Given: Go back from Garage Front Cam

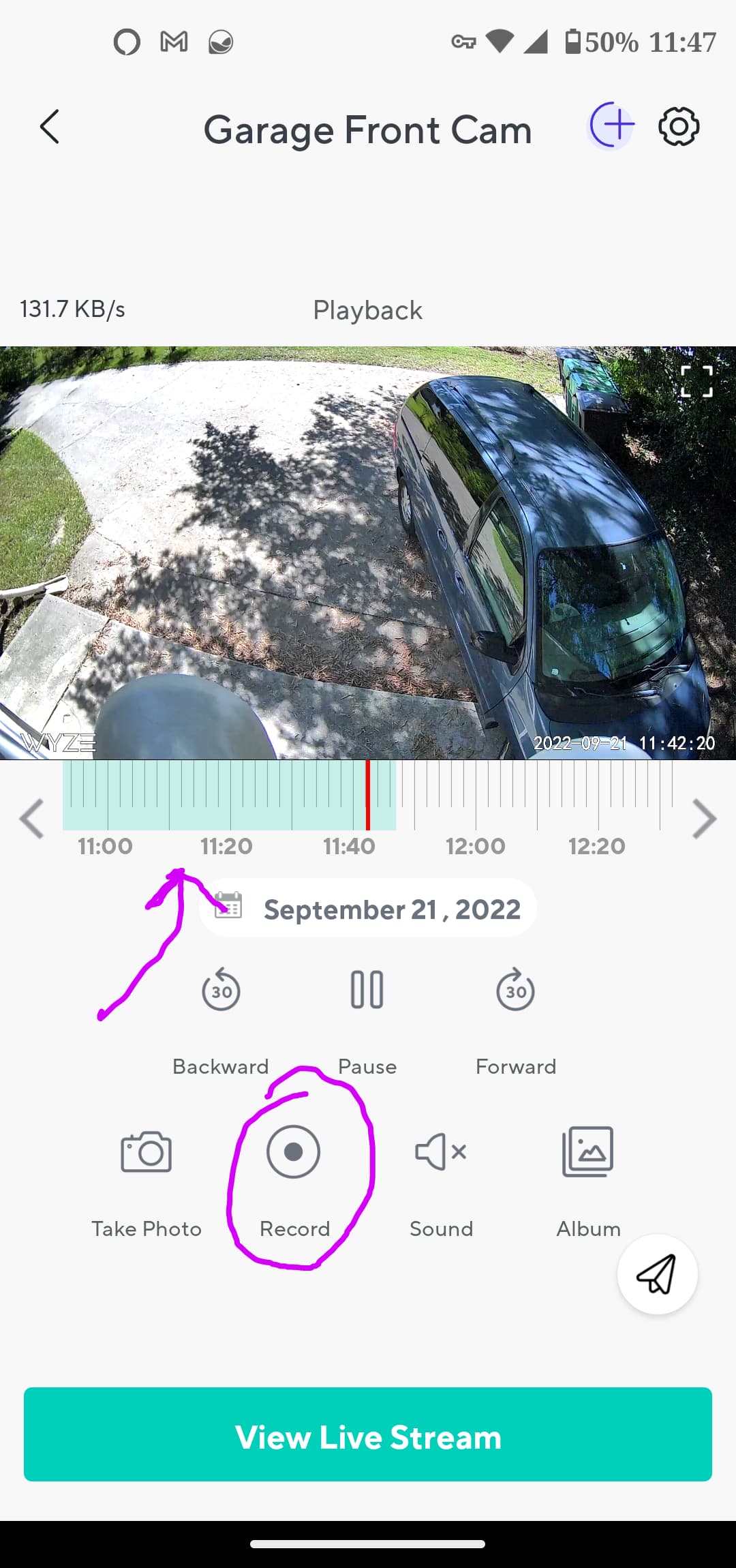Looking at the screenshot, I should 49,127.
